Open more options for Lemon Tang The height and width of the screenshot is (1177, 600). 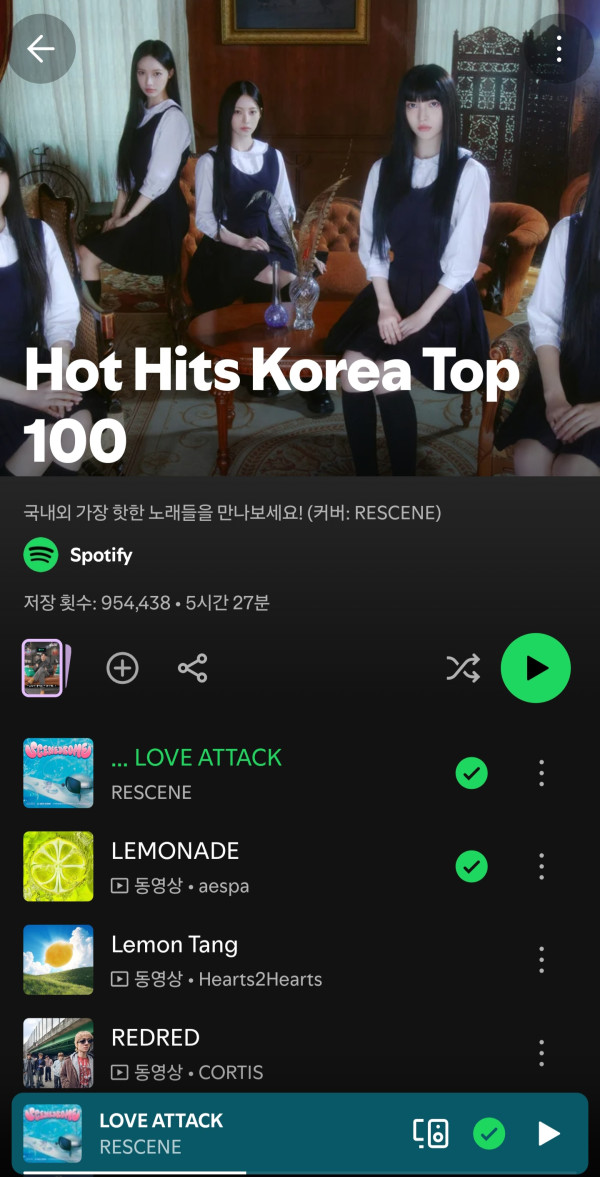541,959
